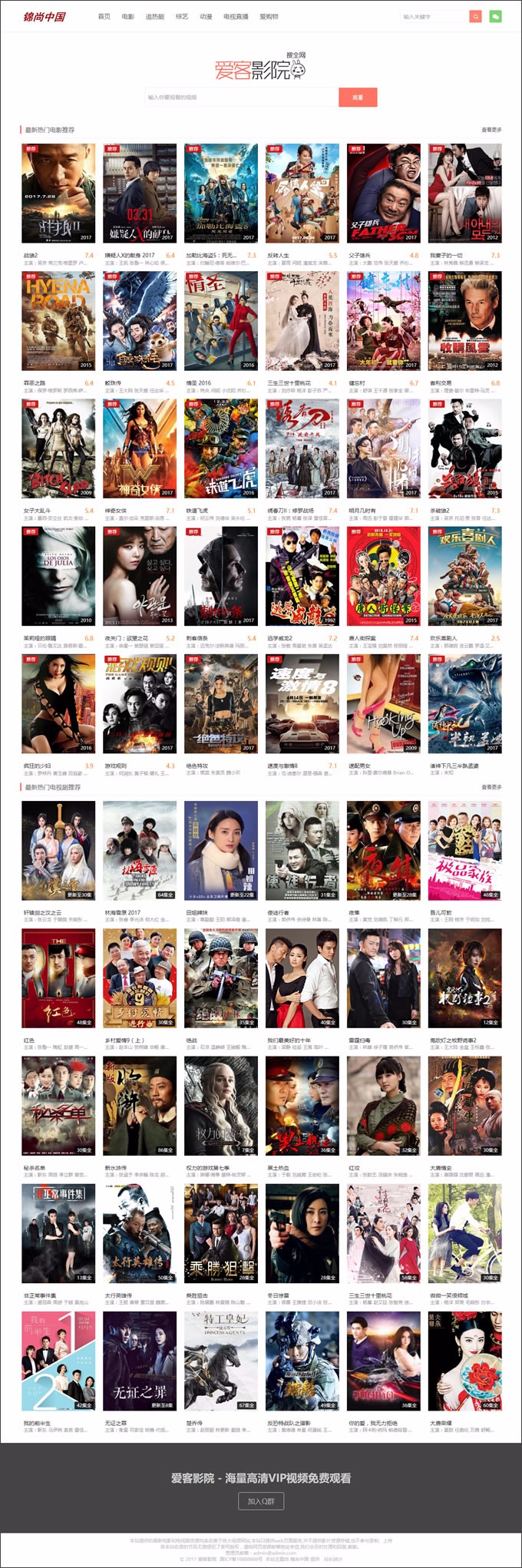Tap the video URL input box
The image size is (522, 1568).
coord(241,98)
